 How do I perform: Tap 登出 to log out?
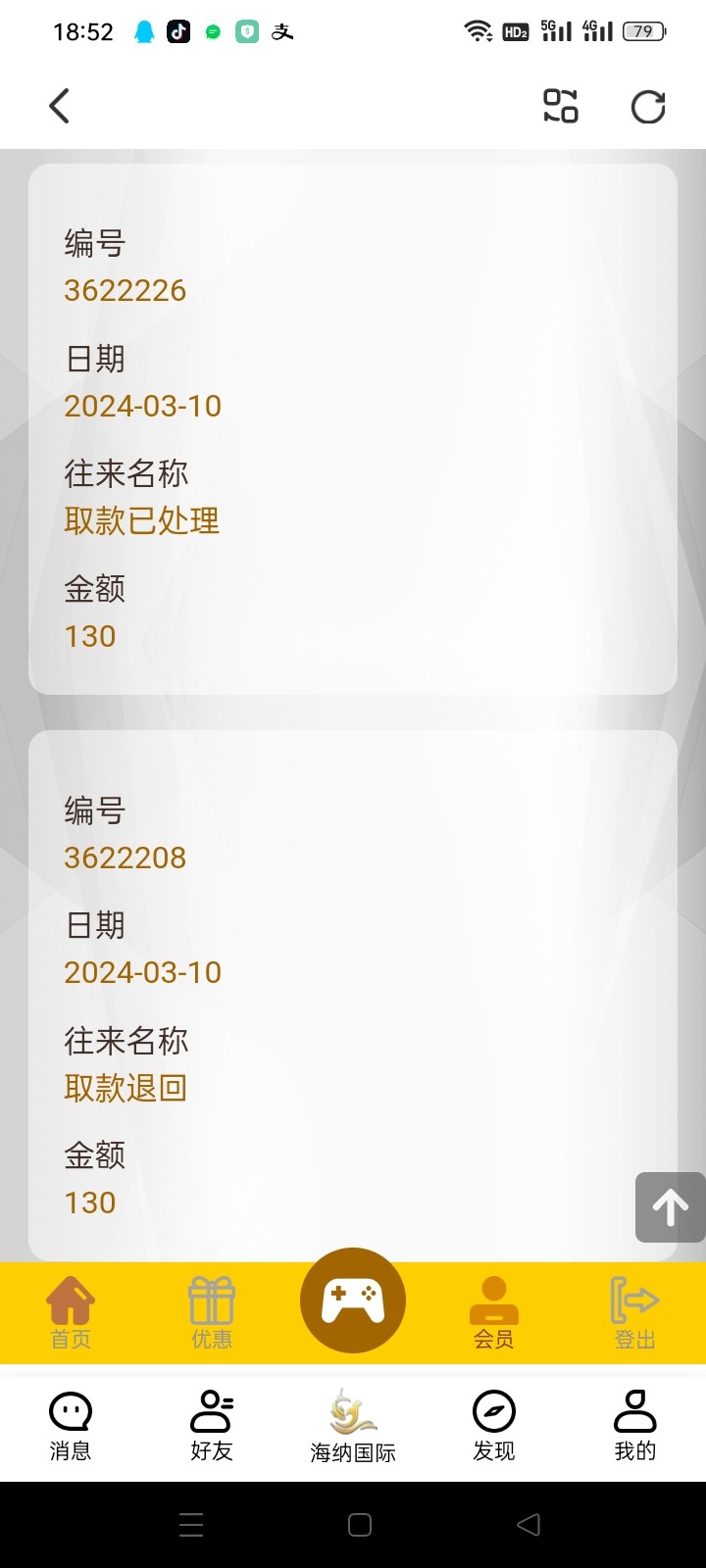pyautogui.click(x=634, y=1313)
